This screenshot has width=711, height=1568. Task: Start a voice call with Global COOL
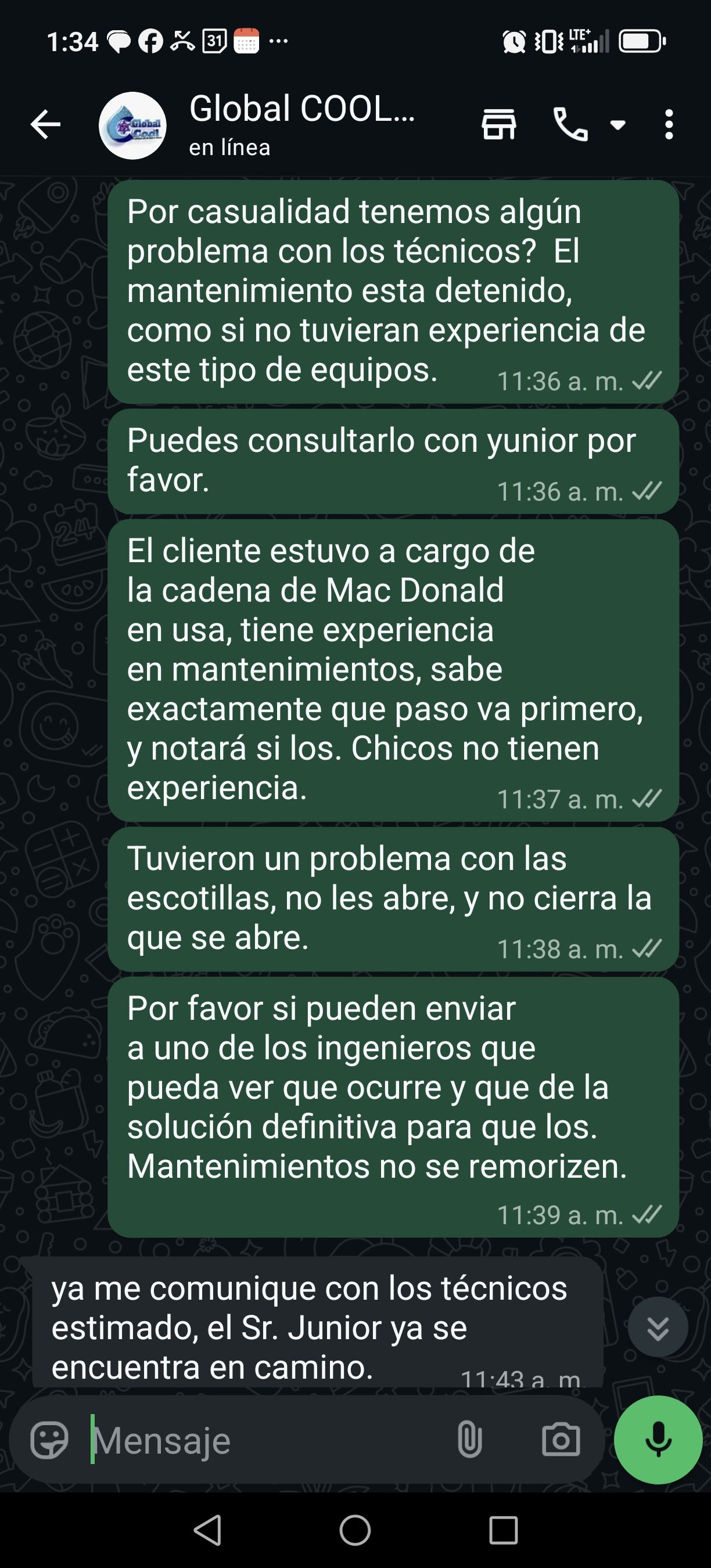click(x=570, y=125)
